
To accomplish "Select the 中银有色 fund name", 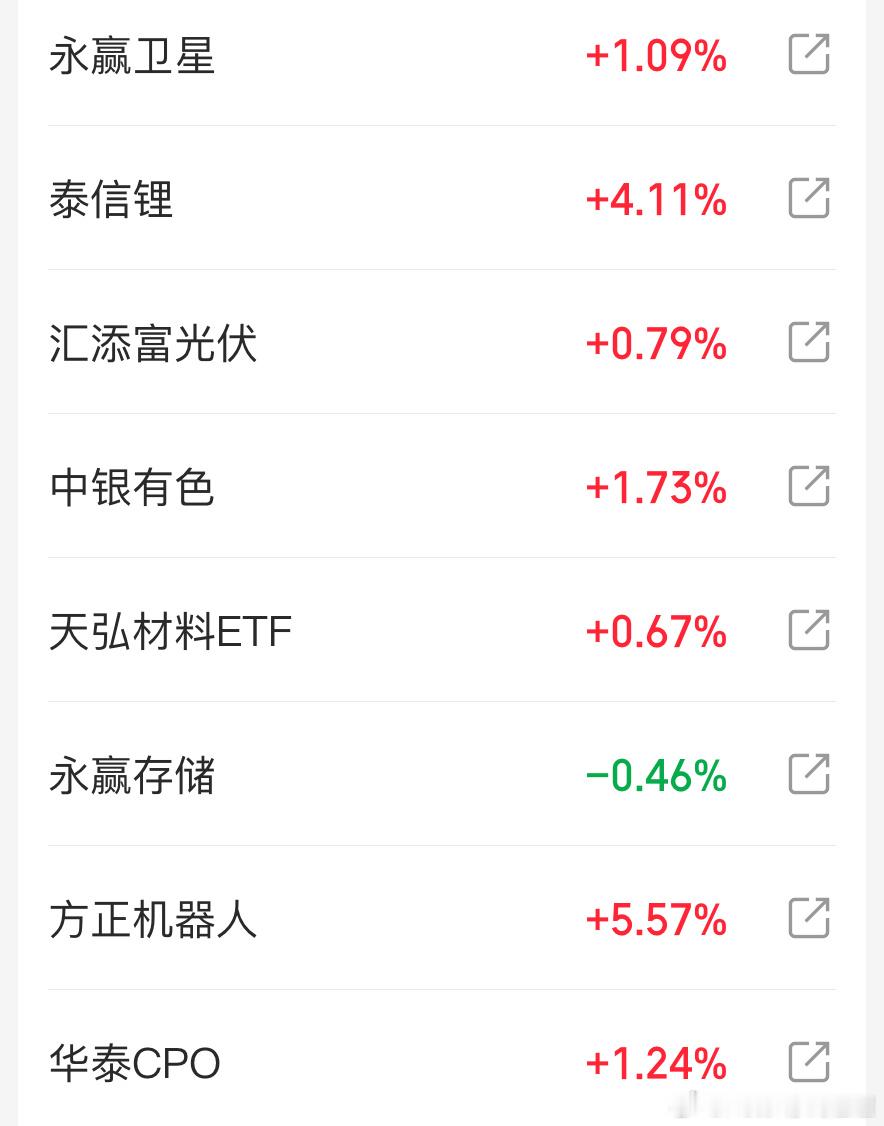I will pos(134,487).
